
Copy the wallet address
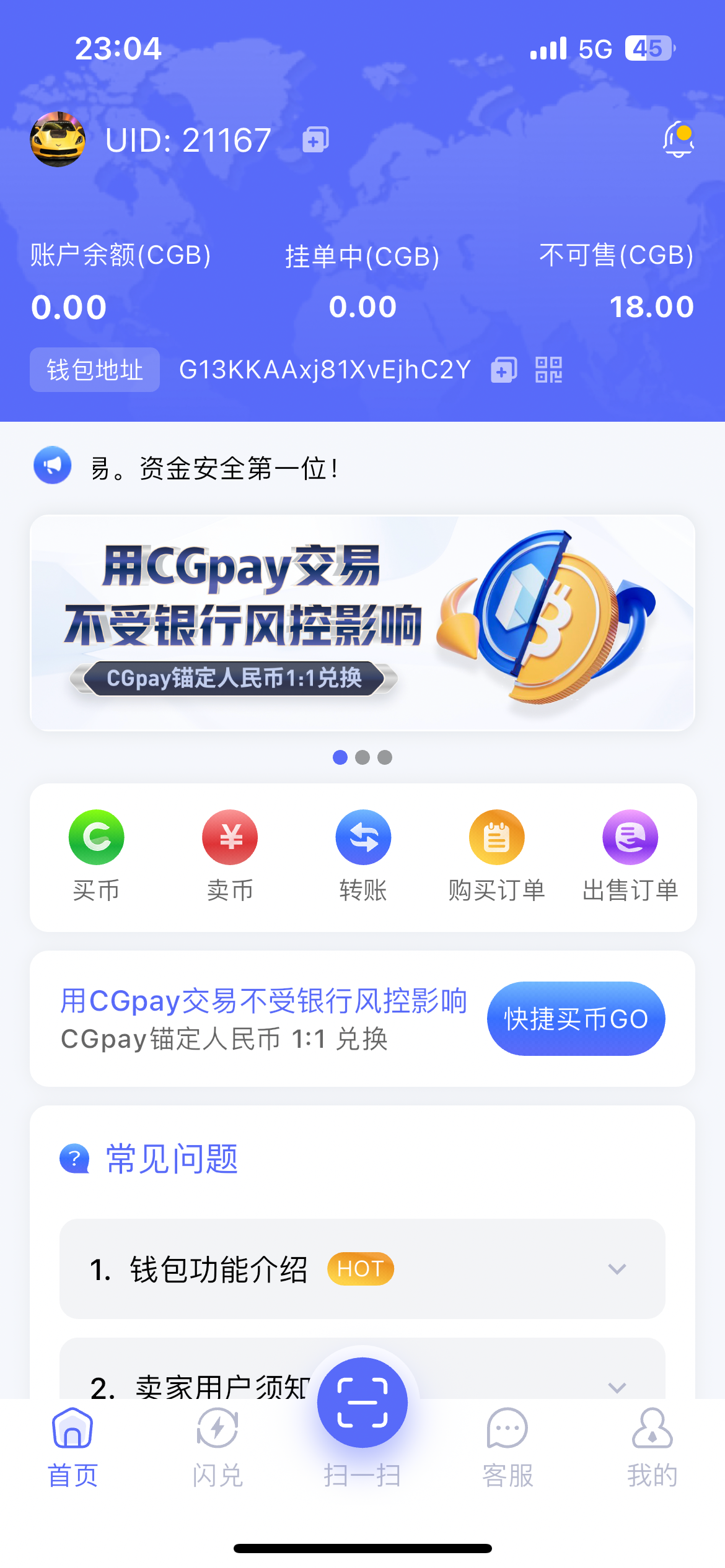point(504,370)
